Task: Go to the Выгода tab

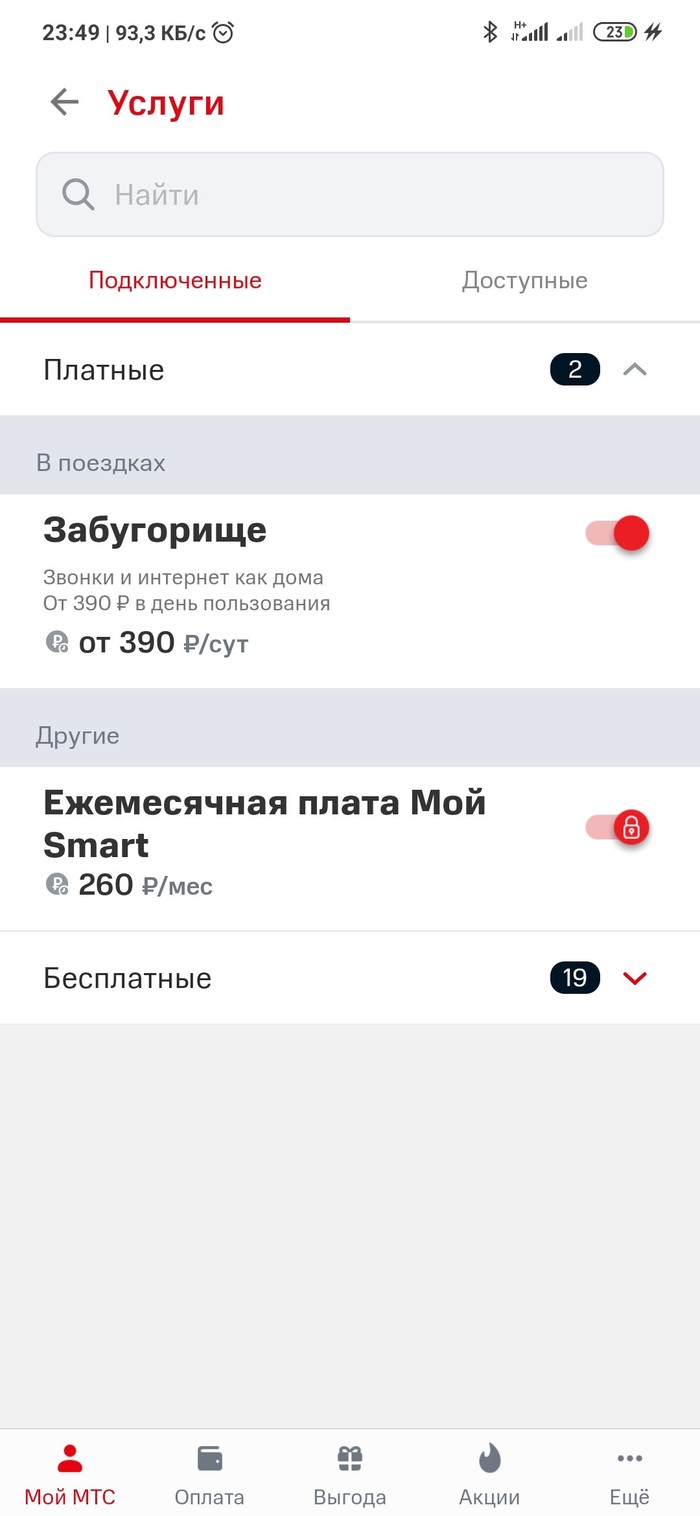Action: pos(350,1474)
